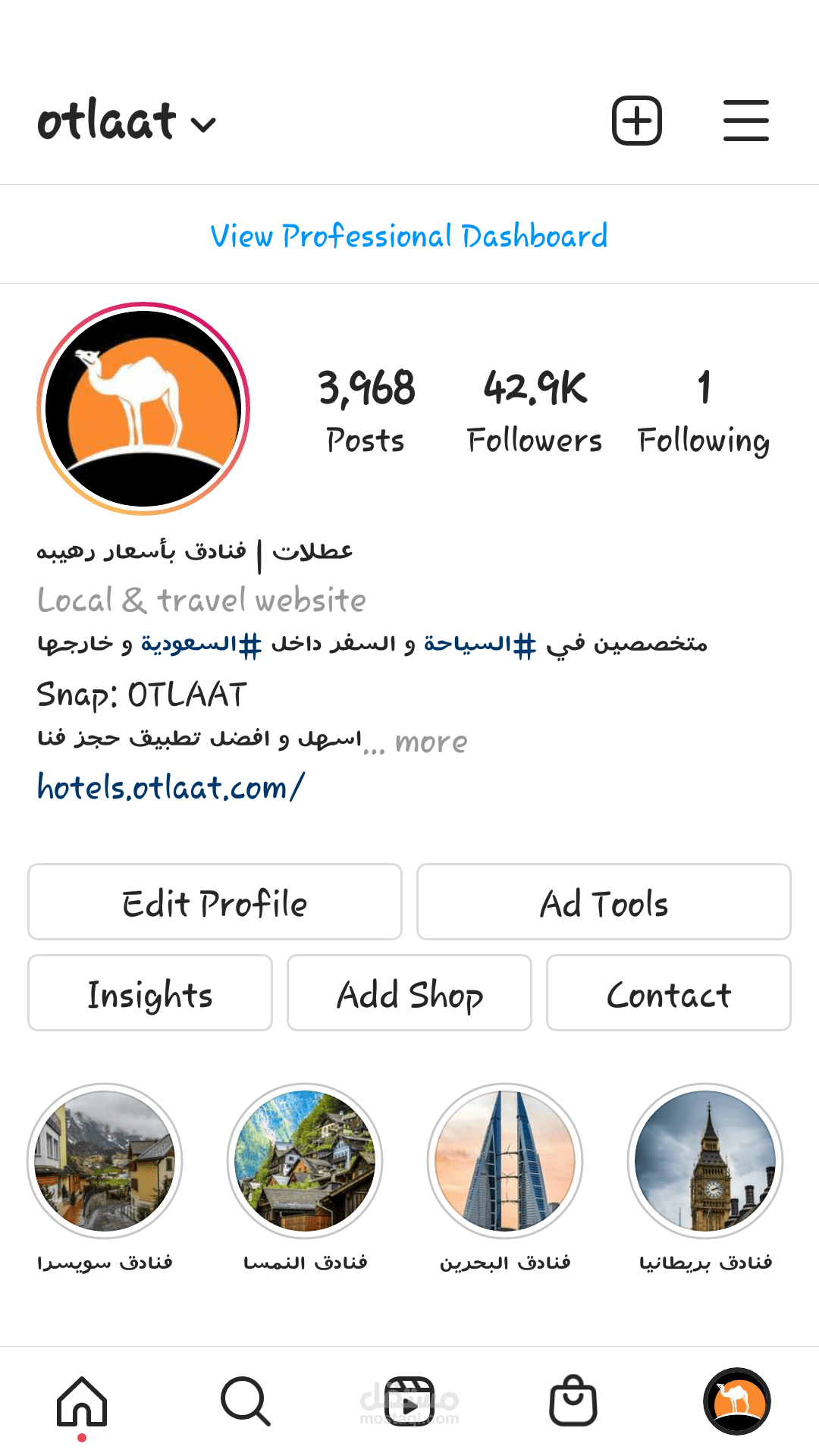
Task: Switch to the Search tab
Action: click(x=245, y=1401)
